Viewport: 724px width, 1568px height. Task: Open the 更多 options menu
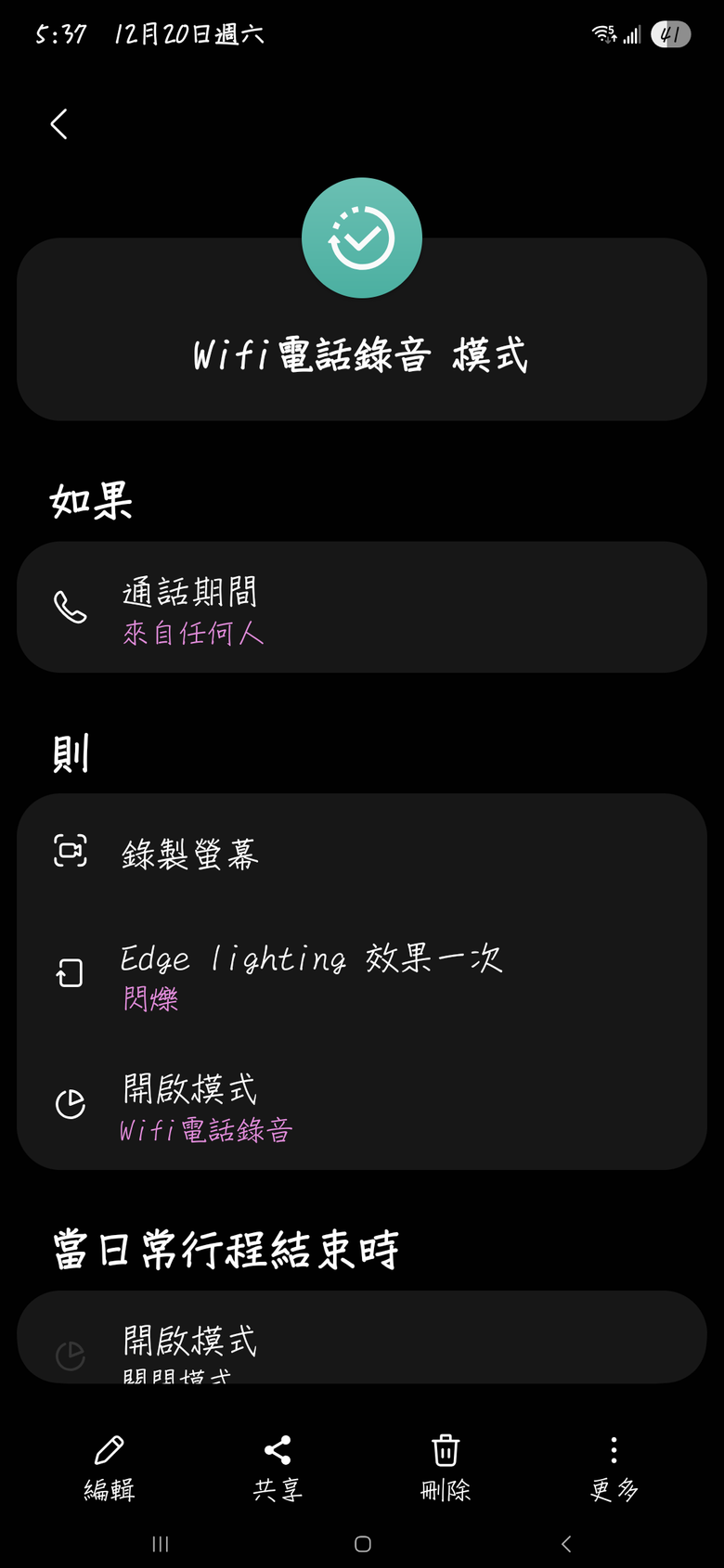point(614,1467)
